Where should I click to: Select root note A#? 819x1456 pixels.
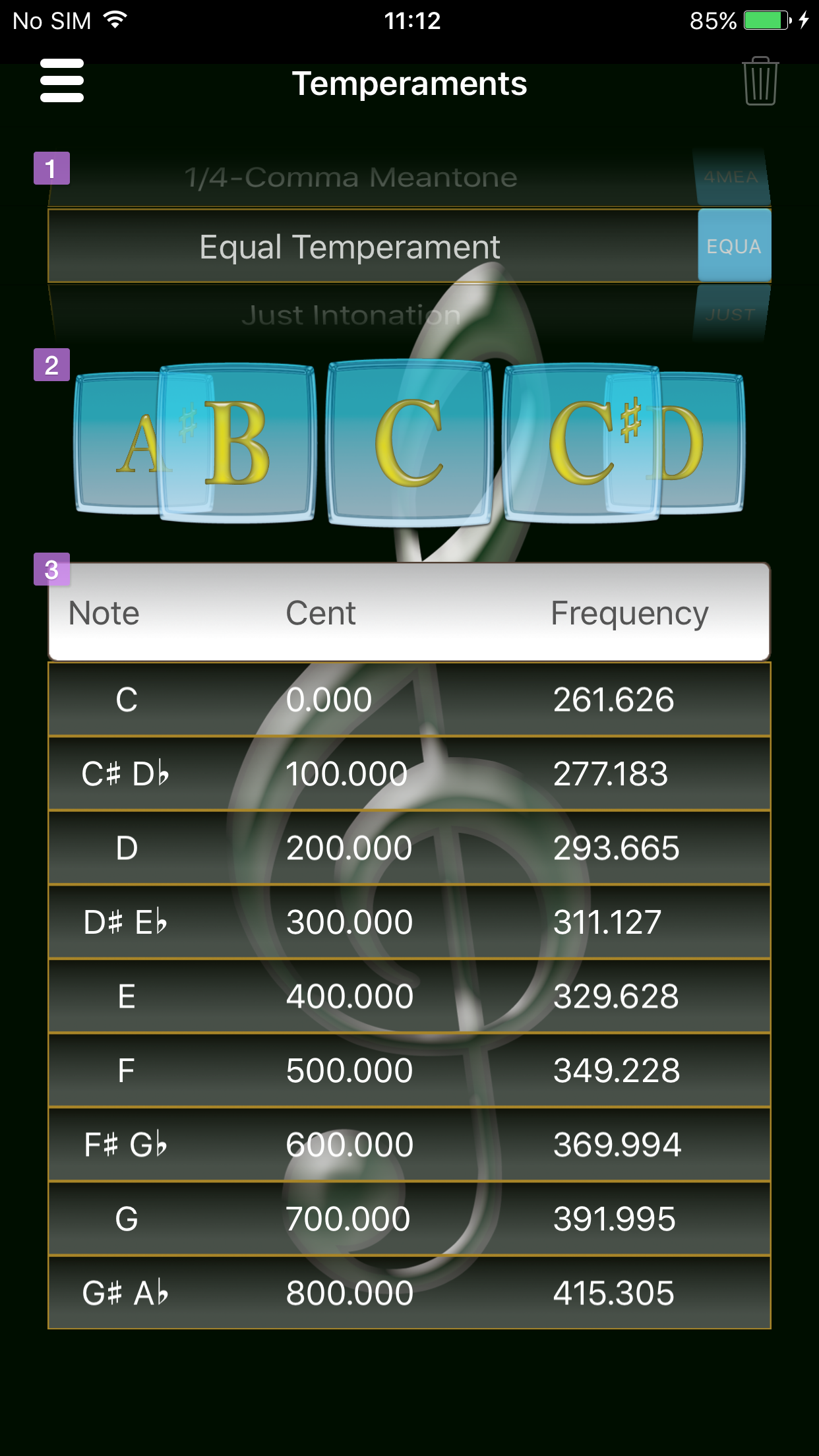[x=115, y=443]
